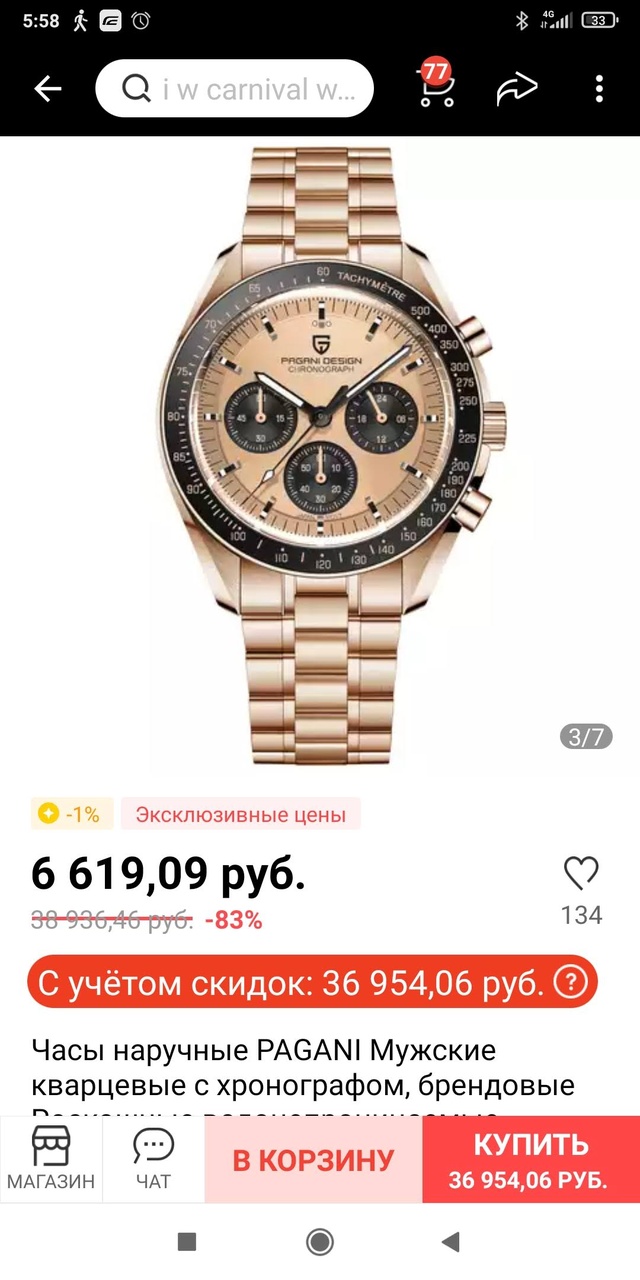Go back using the top-left arrow

point(48,89)
